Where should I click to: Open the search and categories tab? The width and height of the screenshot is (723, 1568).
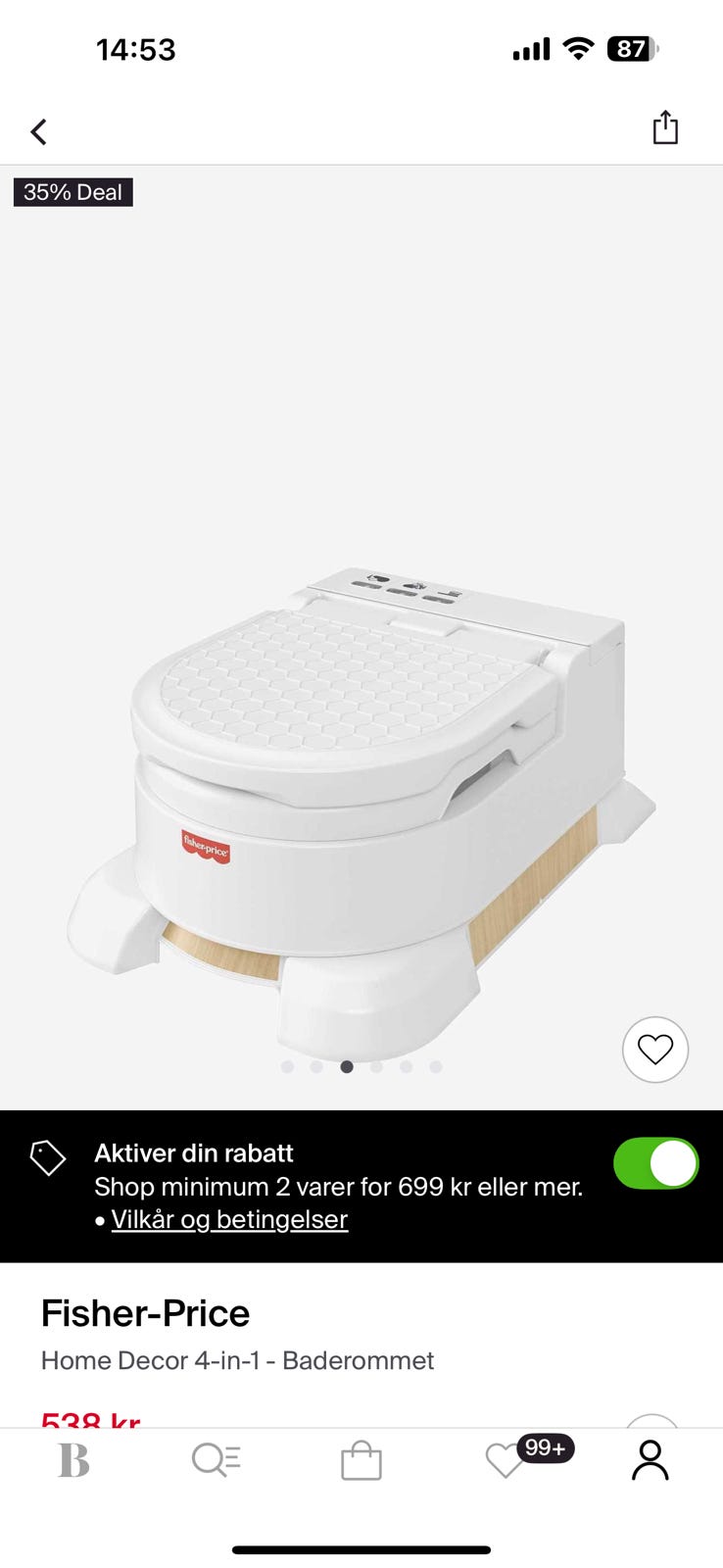click(217, 1460)
